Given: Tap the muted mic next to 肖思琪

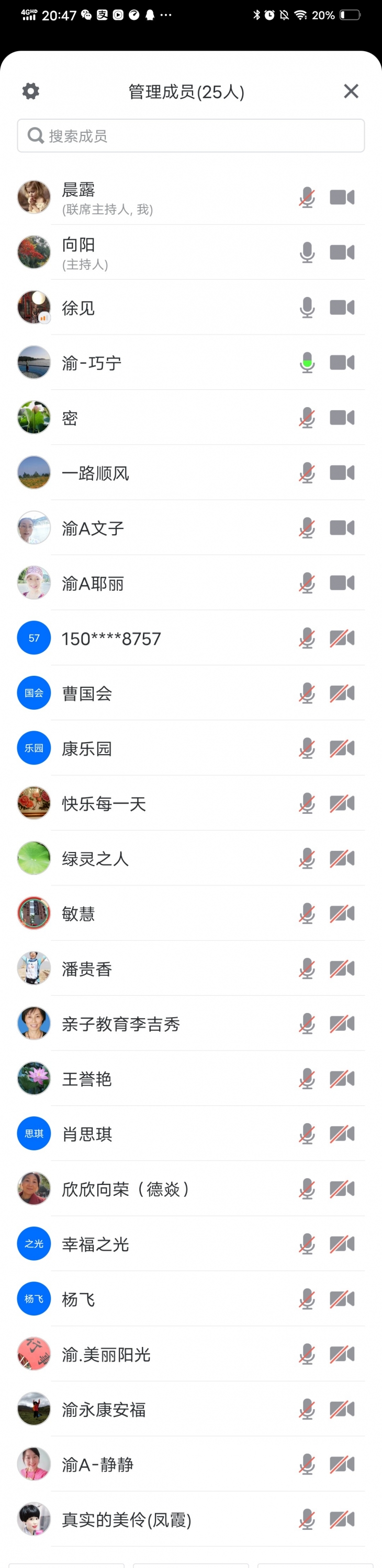Looking at the screenshot, I should [307, 1134].
